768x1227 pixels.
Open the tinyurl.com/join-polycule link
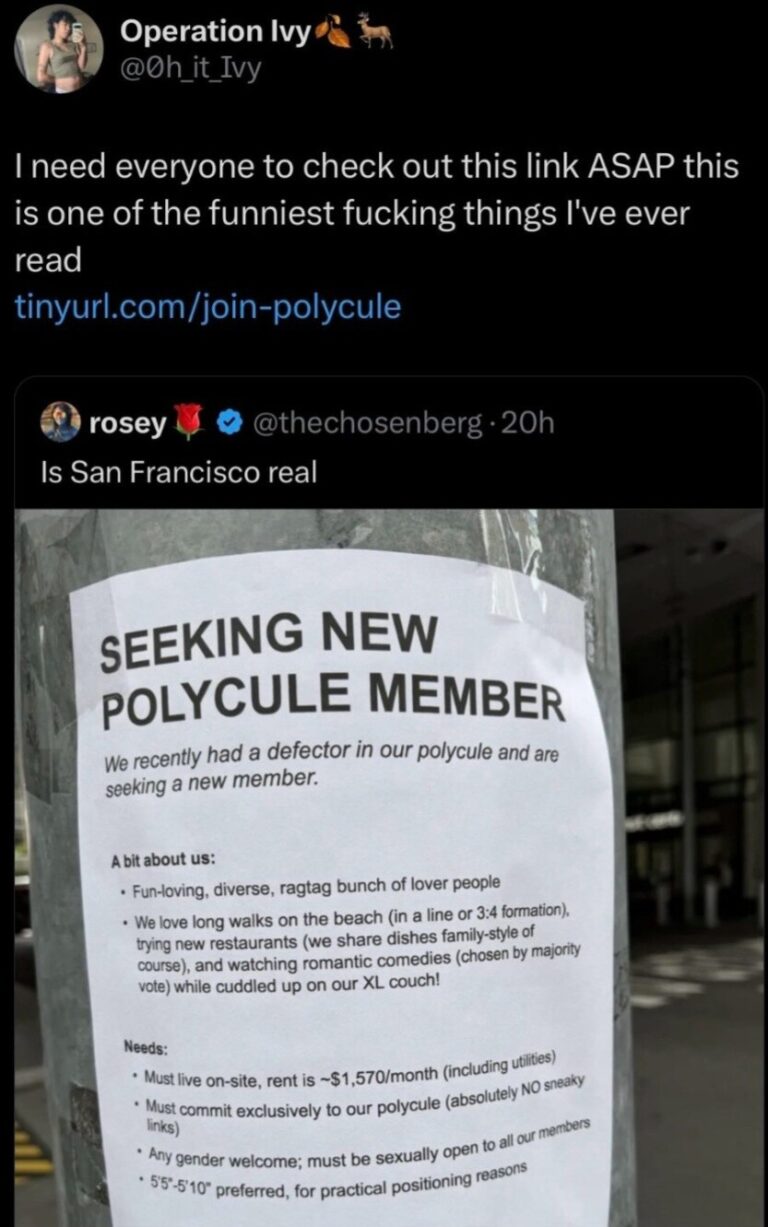pyautogui.click(x=208, y=306)
